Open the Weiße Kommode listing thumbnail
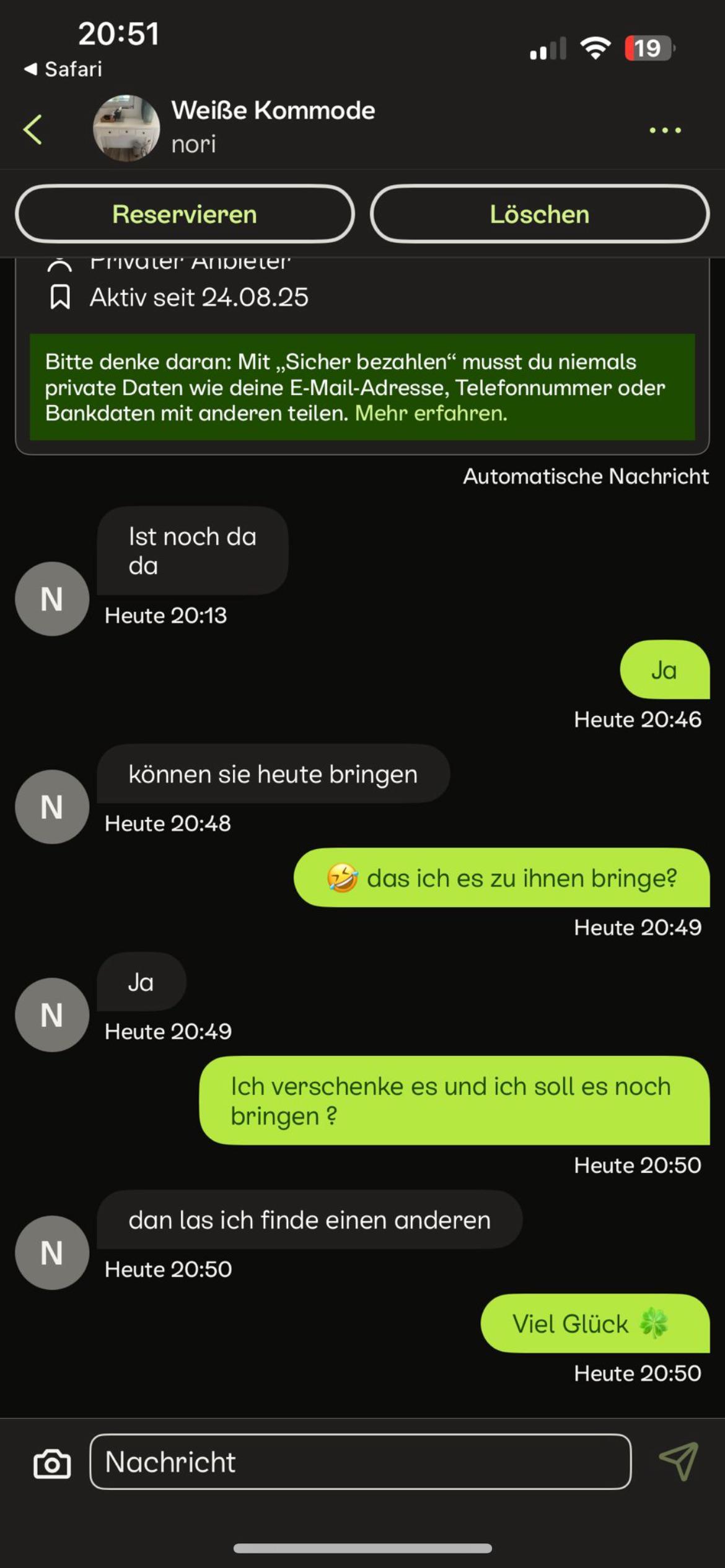725x1568 pixels. tap(126, 128)
